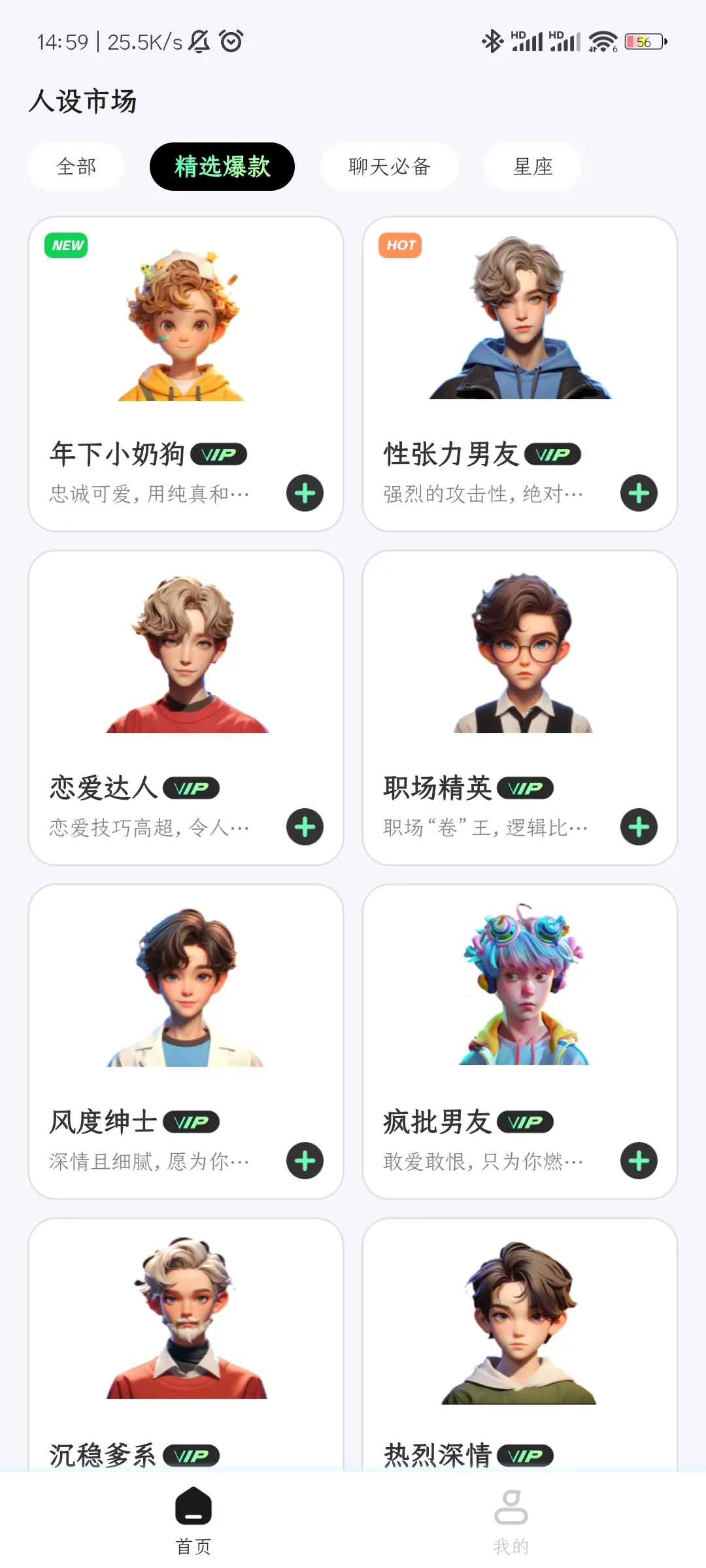Show the 星座 category
The height and width of the screenshot is (1568, 706).
[x=533, y=167]
